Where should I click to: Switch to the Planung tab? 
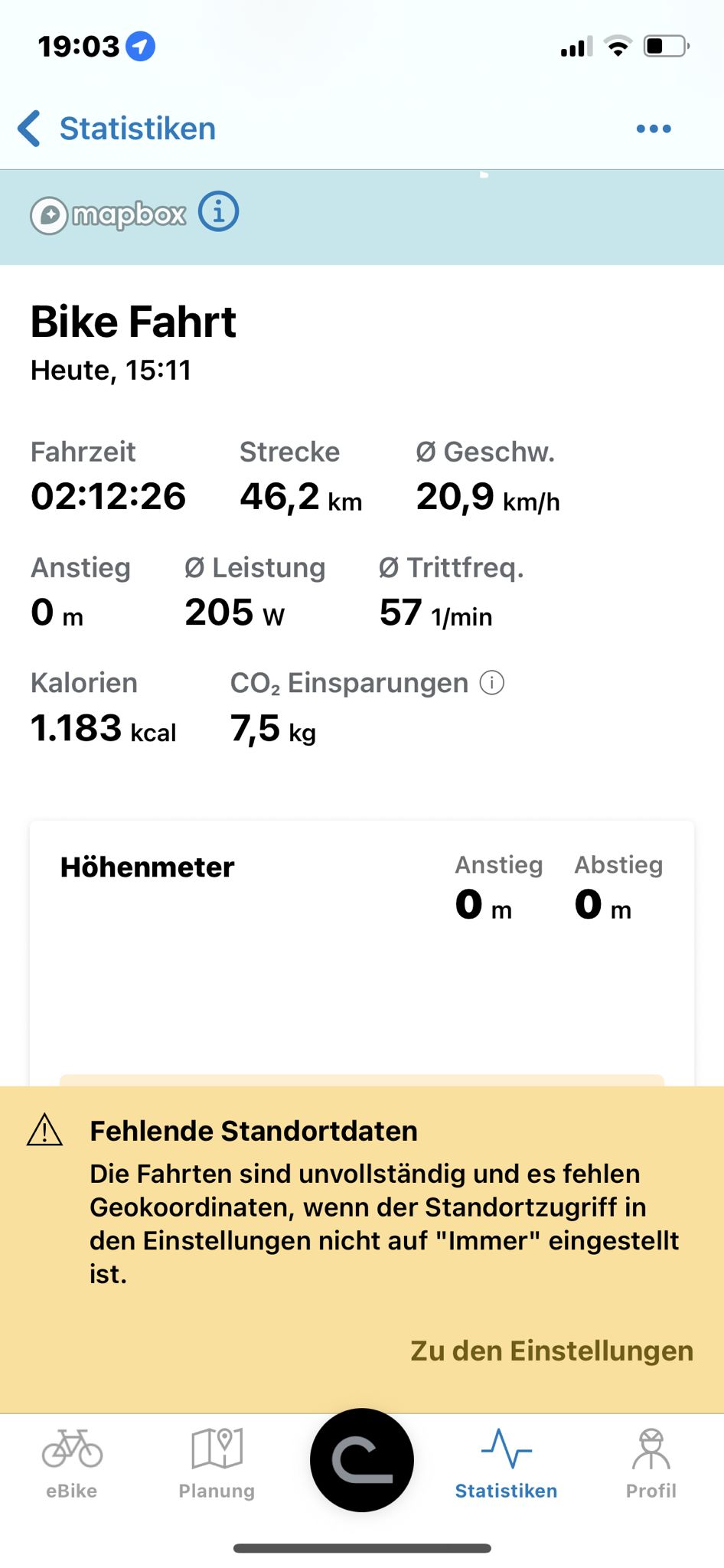pyautogui.click(x=217, y=1463)
